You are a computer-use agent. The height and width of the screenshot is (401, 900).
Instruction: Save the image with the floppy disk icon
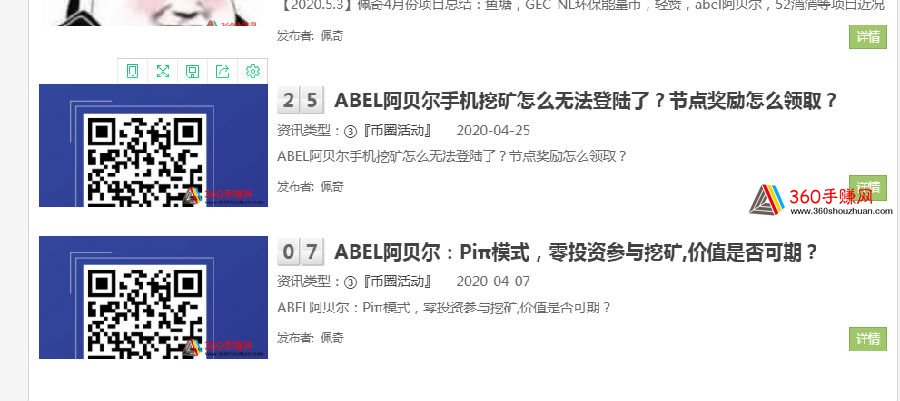coord(193,71)
